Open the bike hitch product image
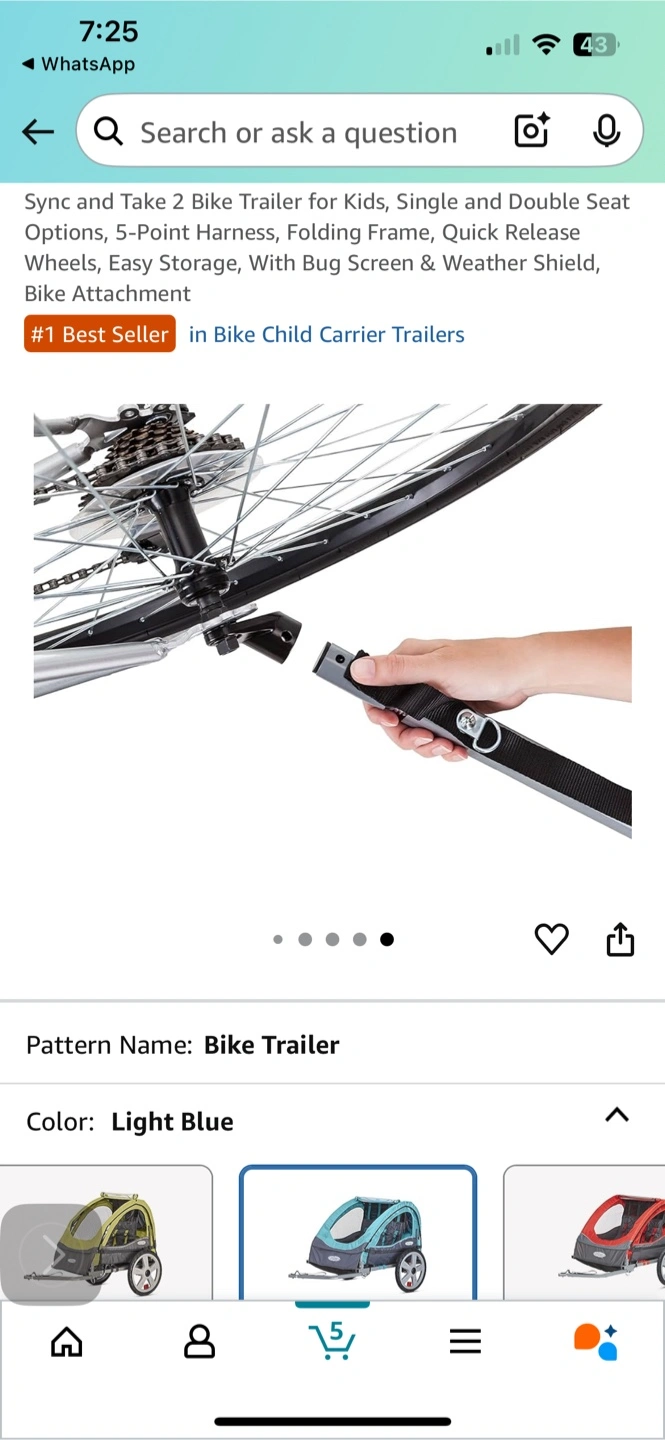Screen dimensions: 665x1440 point(332,620)
